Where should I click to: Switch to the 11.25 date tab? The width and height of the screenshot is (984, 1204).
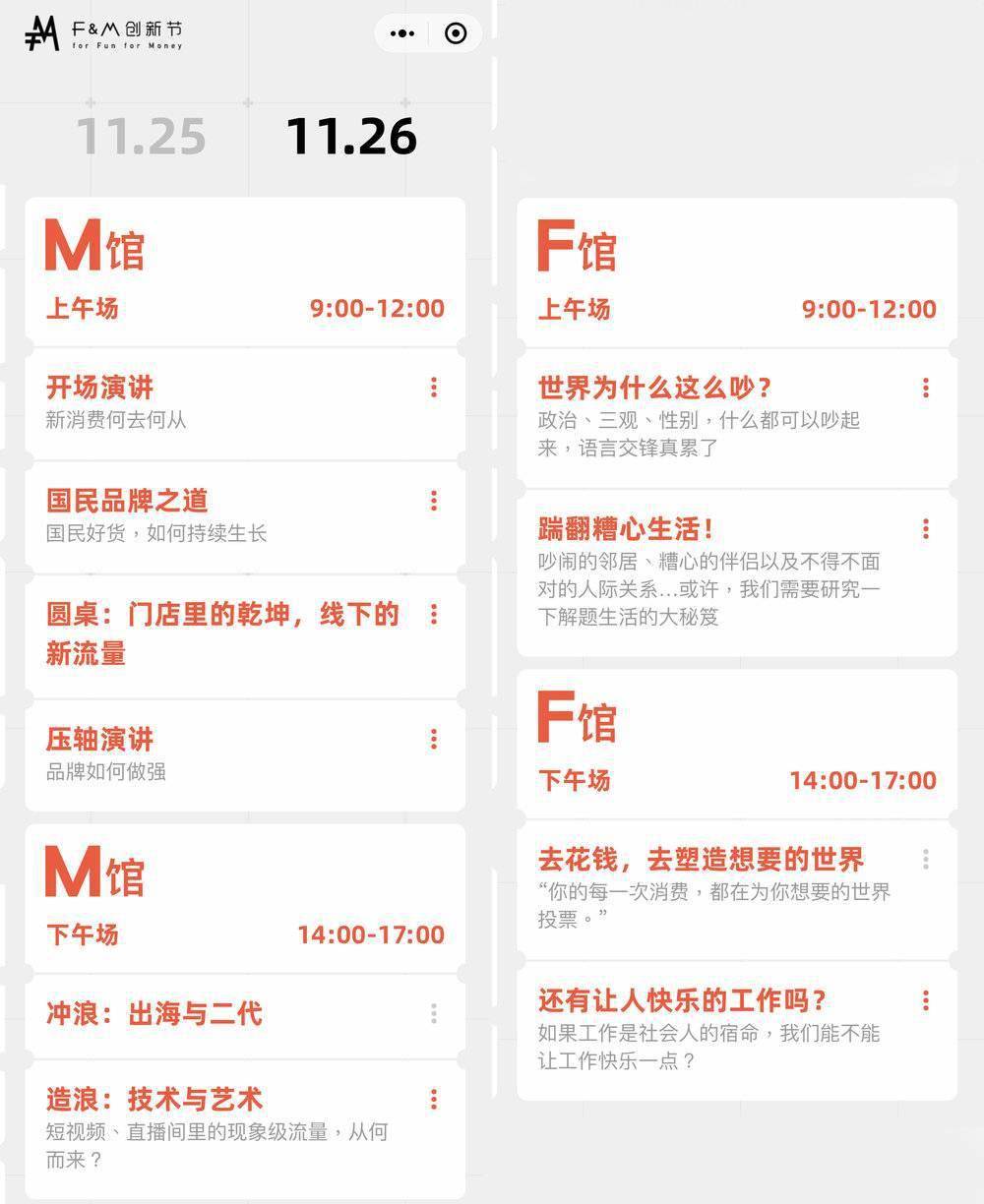coord(141,137)
